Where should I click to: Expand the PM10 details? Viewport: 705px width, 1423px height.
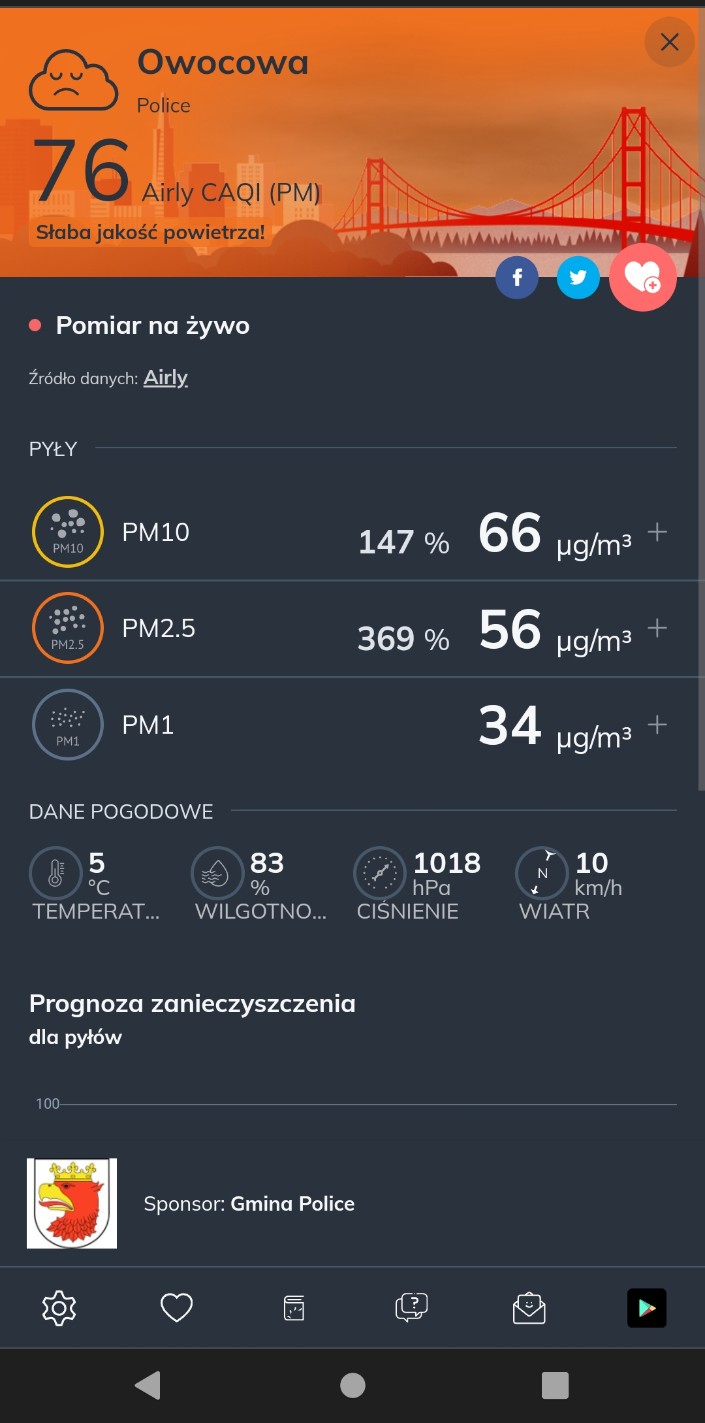tap(657, 532)
